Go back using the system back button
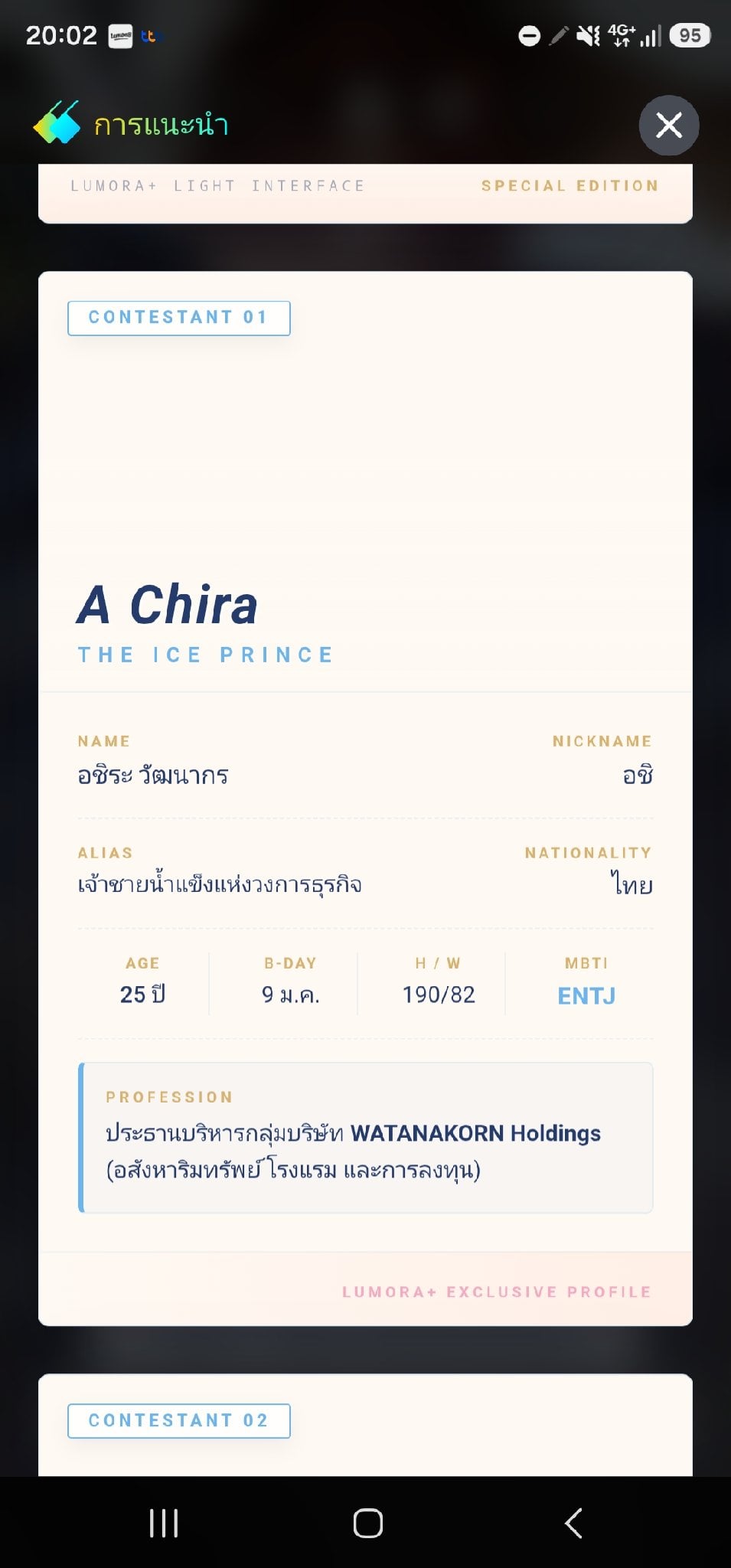 click(573, 1523)
